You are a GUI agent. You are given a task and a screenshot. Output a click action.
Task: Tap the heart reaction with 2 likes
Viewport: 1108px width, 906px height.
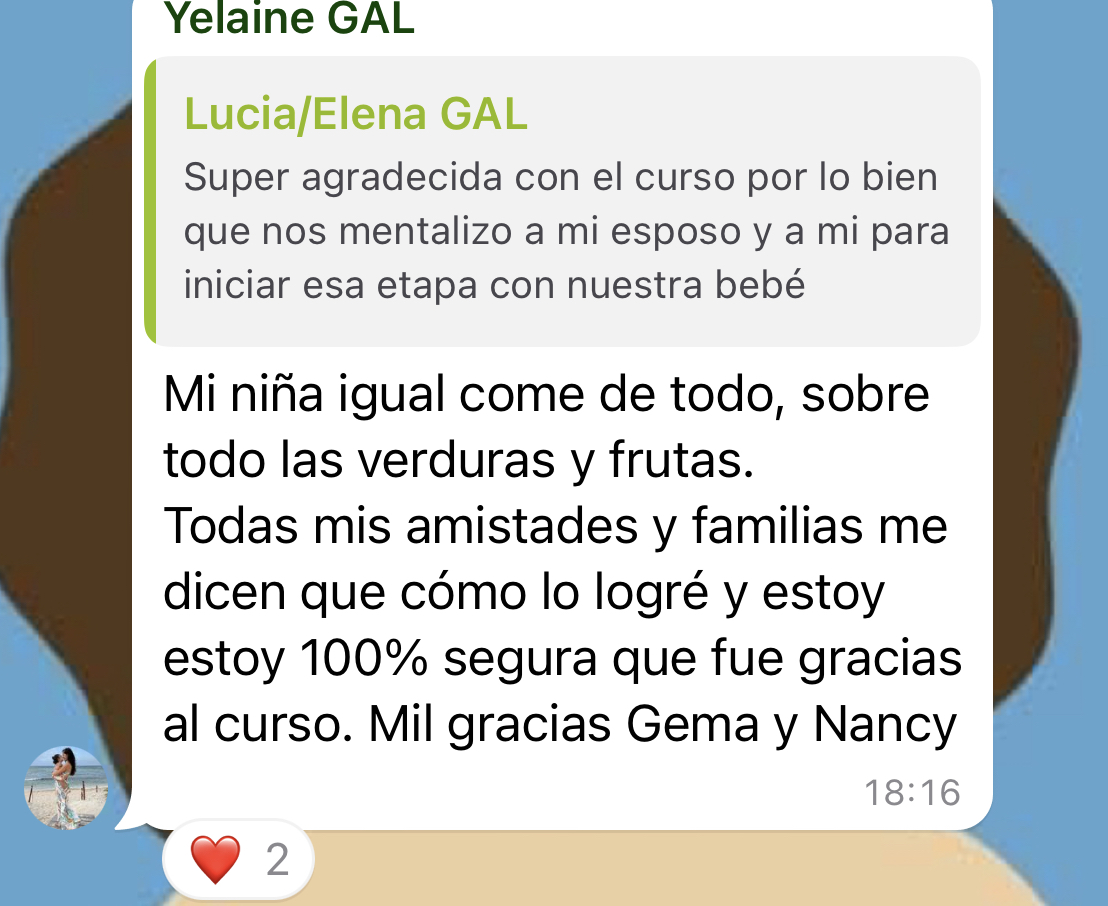click(x=238, y=860)
